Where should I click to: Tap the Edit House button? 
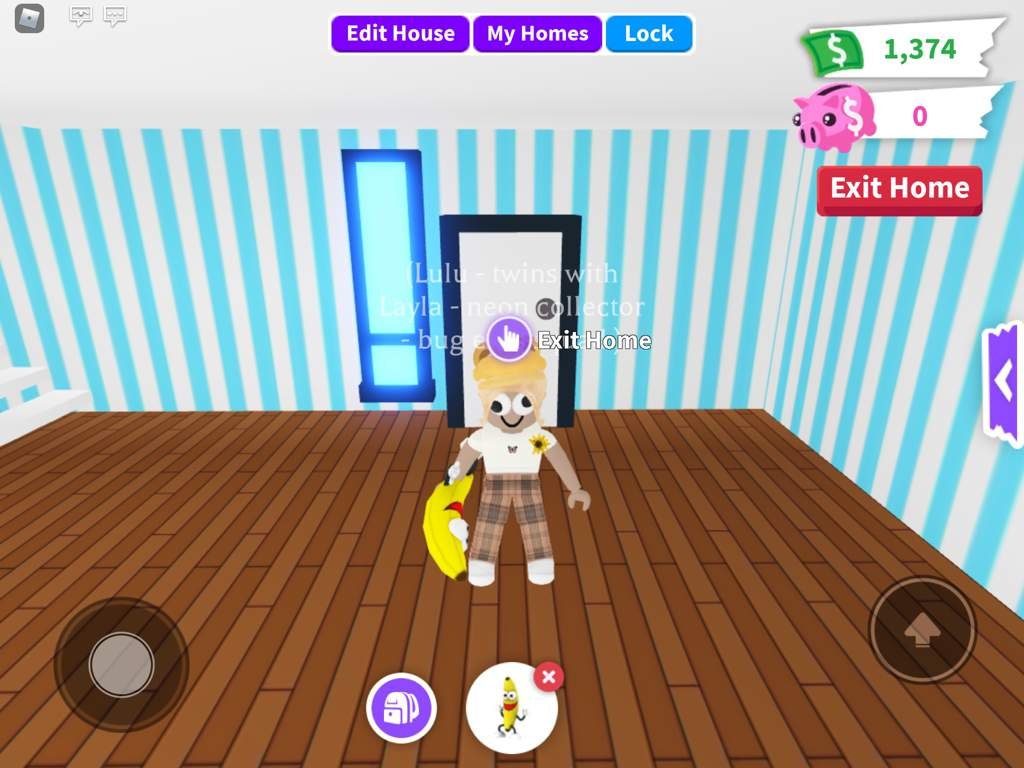point(400,34)
